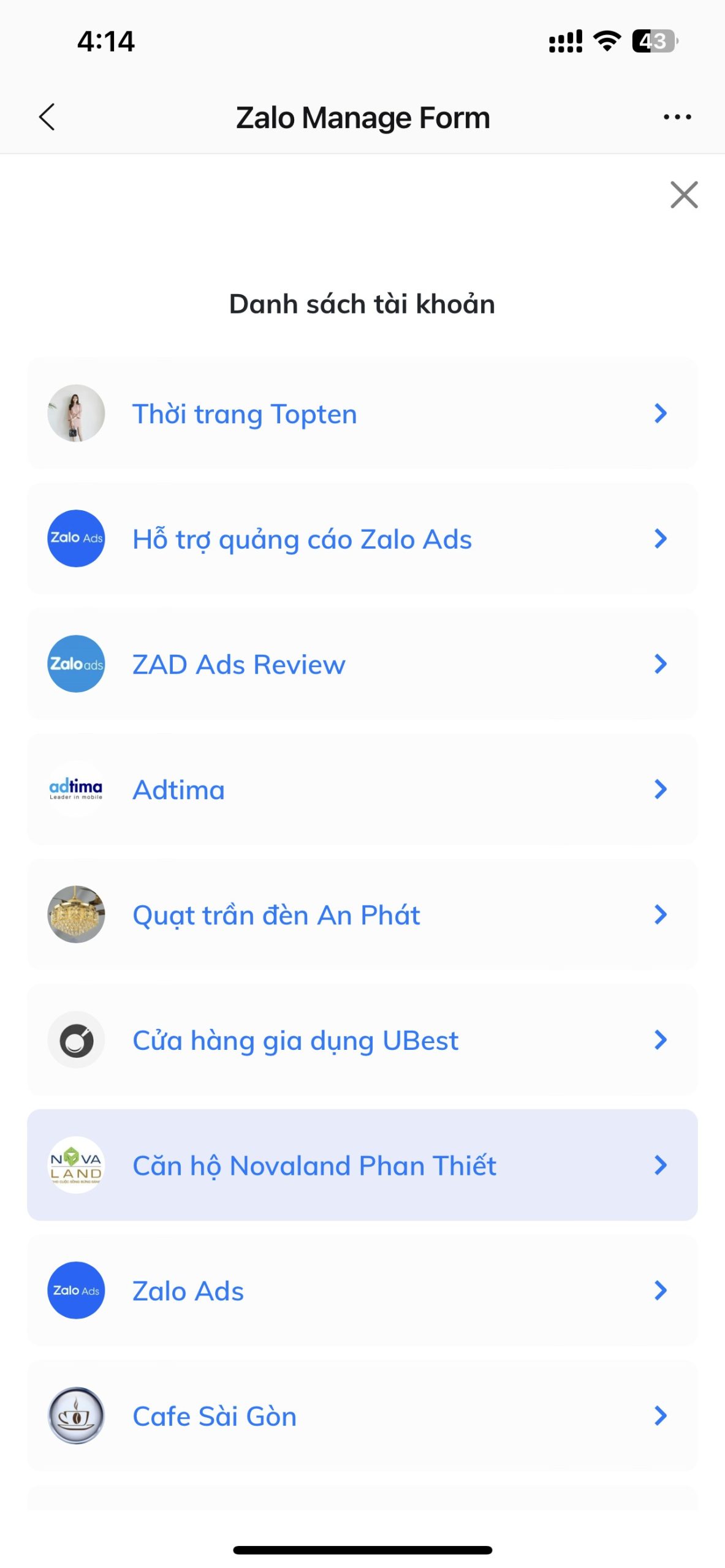Click the Cửa hàng gia dụng UBest dark avatar
Image resolution: width=725 pixels, height=1568 pixels.
click(75, 1039)
